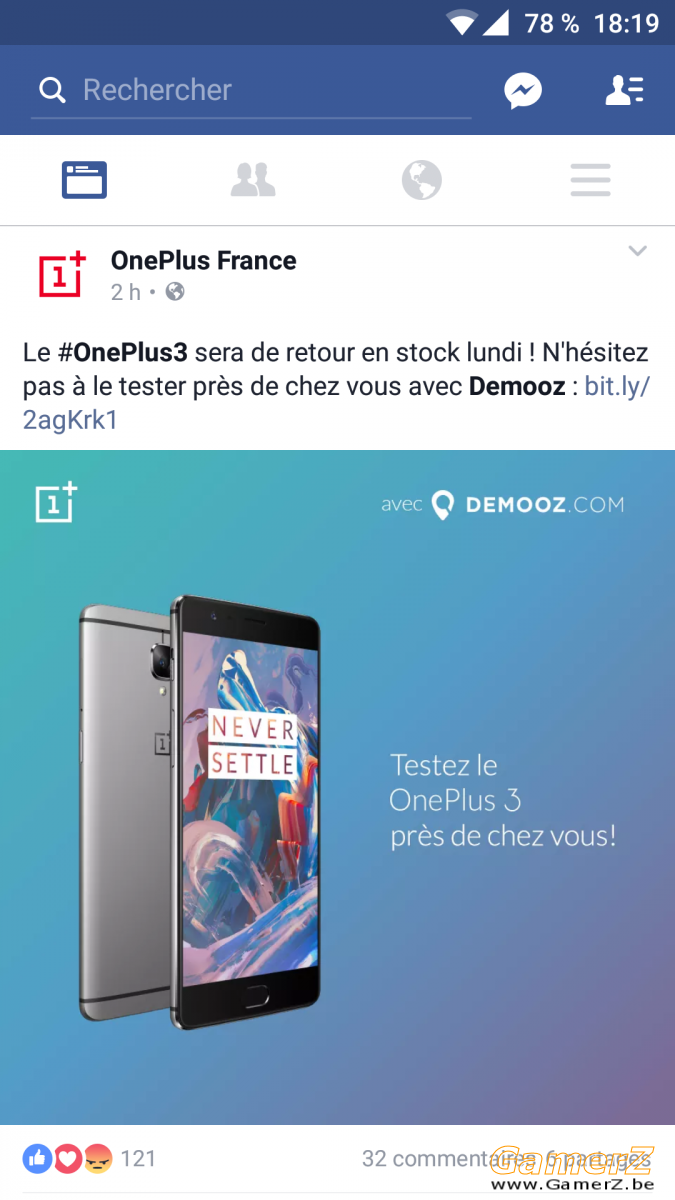Switch to the News Feed tab

point(84,180)
